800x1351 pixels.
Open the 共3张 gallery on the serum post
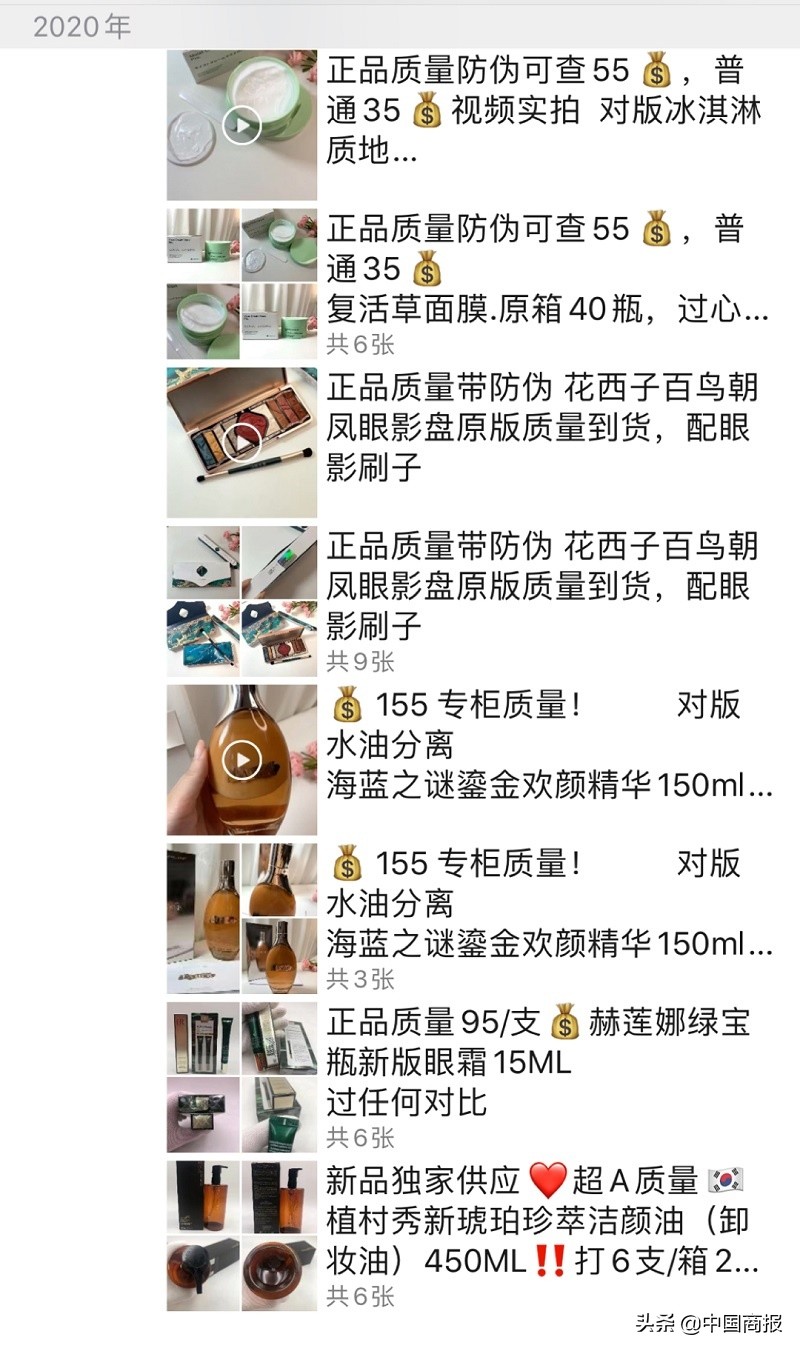pyautogui.click(x=361, y=974)
